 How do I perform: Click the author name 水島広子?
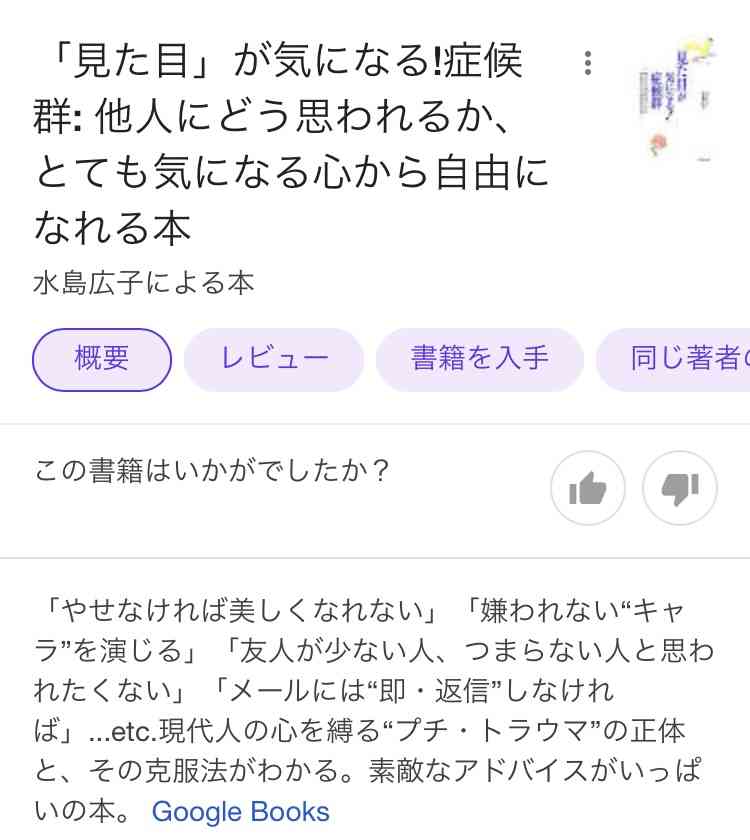click(x=78, y=282)
